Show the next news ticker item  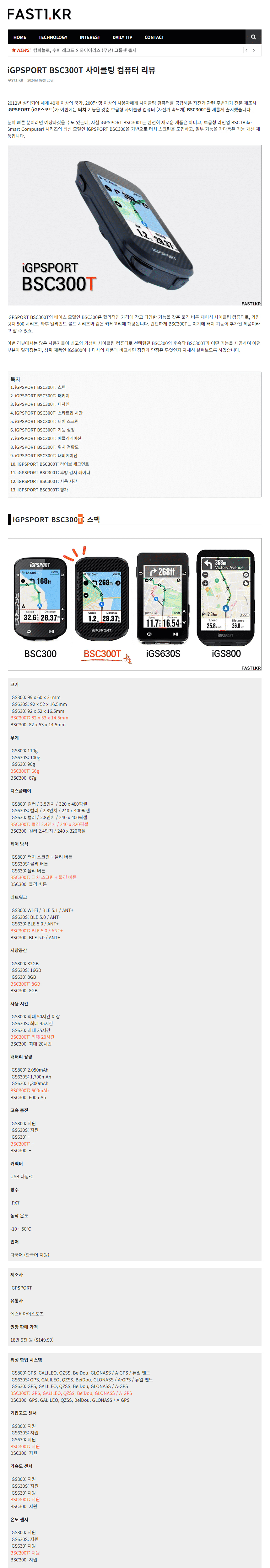[x=254, y=50]
